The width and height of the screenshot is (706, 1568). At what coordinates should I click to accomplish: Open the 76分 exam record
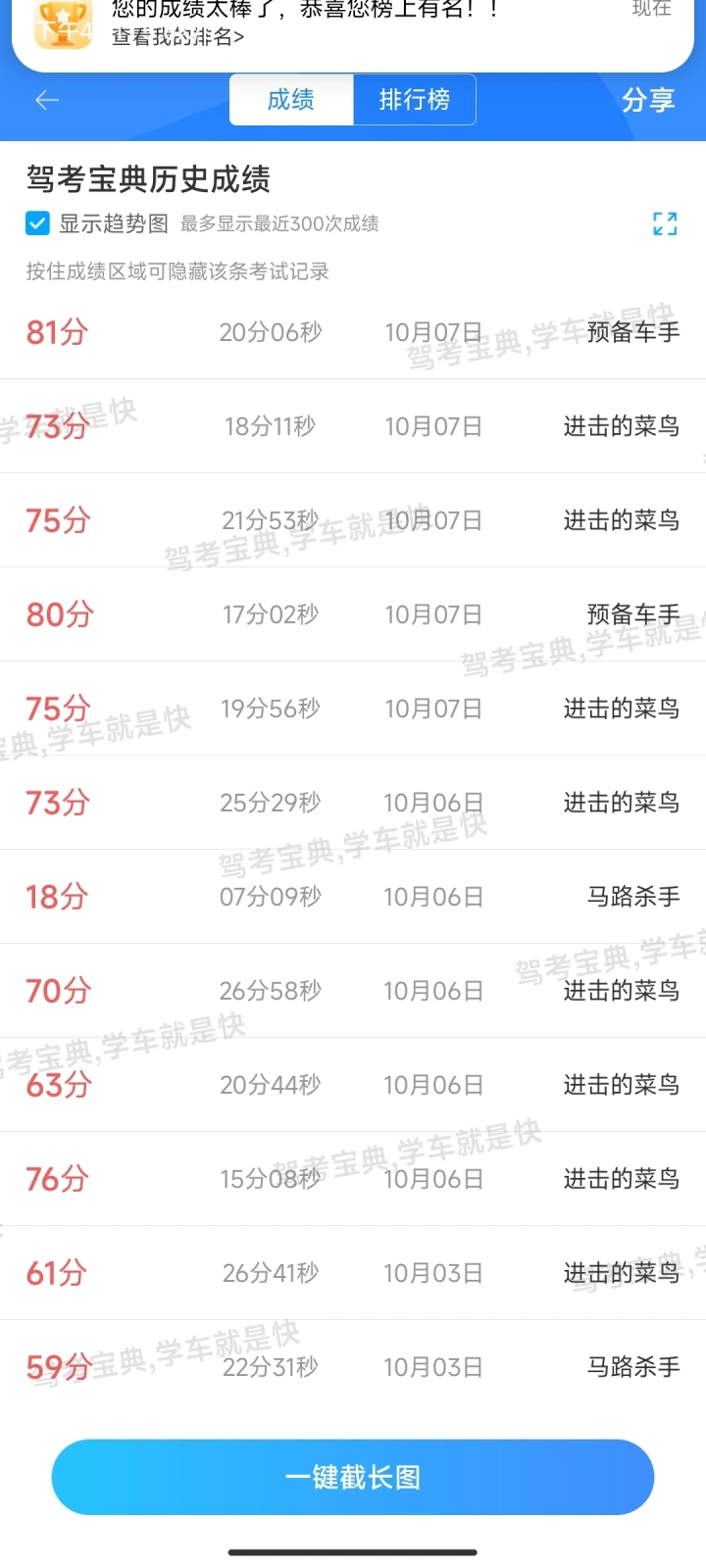click(x=353, y=1179)
